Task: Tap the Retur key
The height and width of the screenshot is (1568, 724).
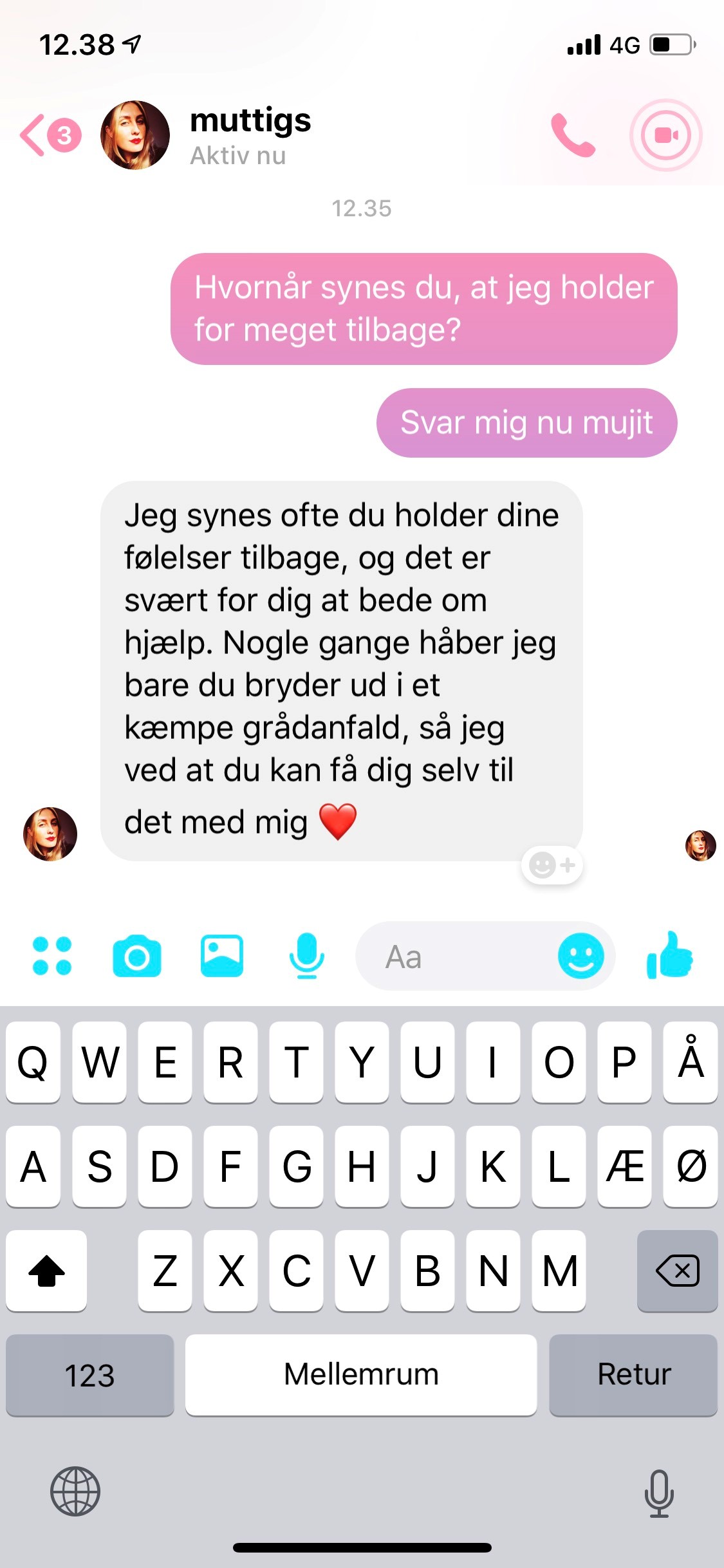Action: point(633,1375)
